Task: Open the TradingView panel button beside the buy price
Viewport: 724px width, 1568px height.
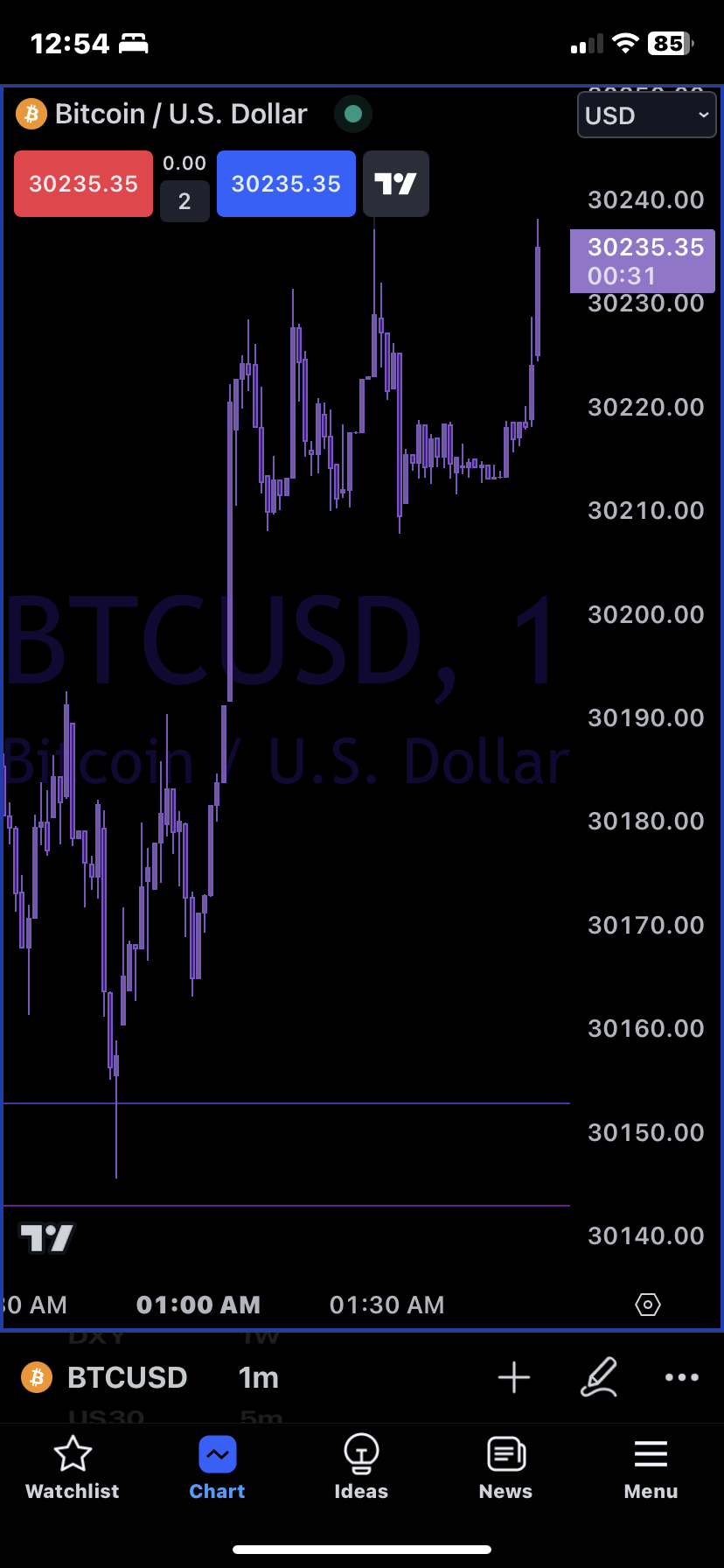Action: tap(395, 184)
